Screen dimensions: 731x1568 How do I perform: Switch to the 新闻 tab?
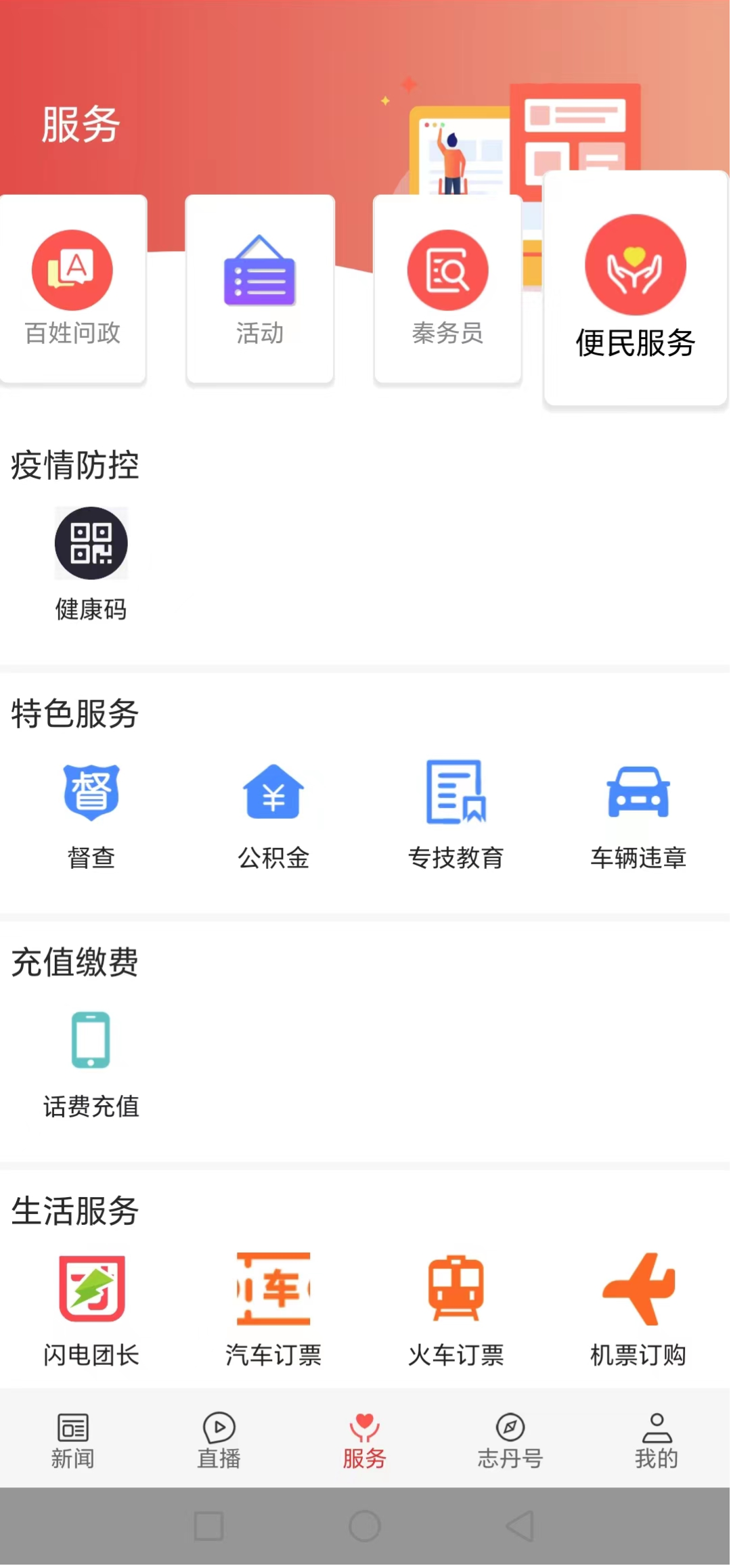[x=72, y=1440]
